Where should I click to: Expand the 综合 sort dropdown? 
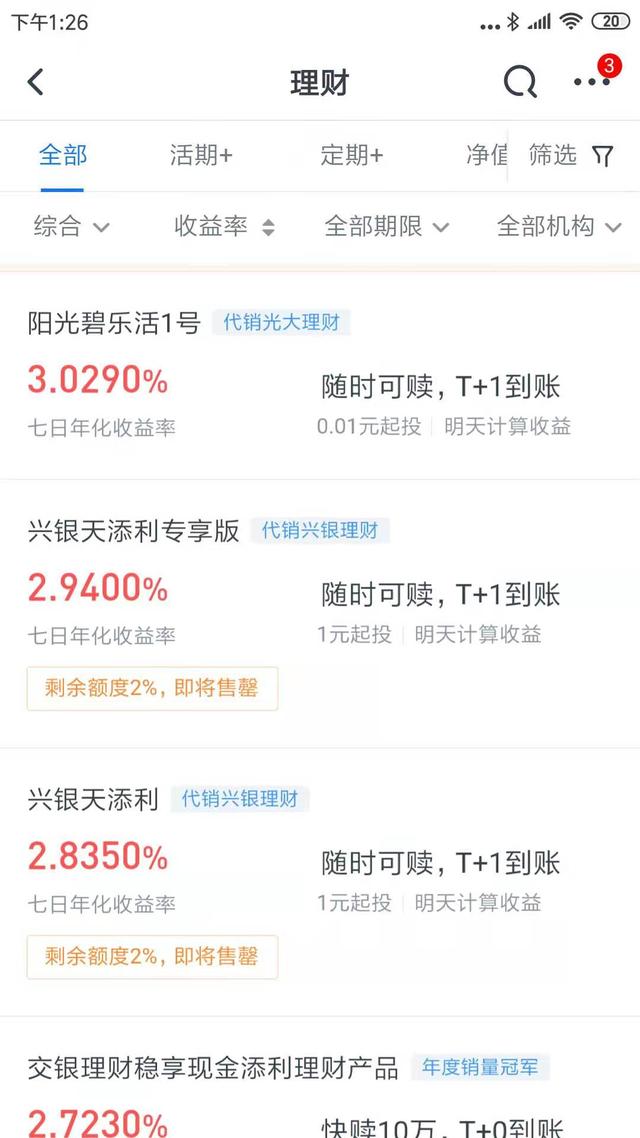click(71, 227)
